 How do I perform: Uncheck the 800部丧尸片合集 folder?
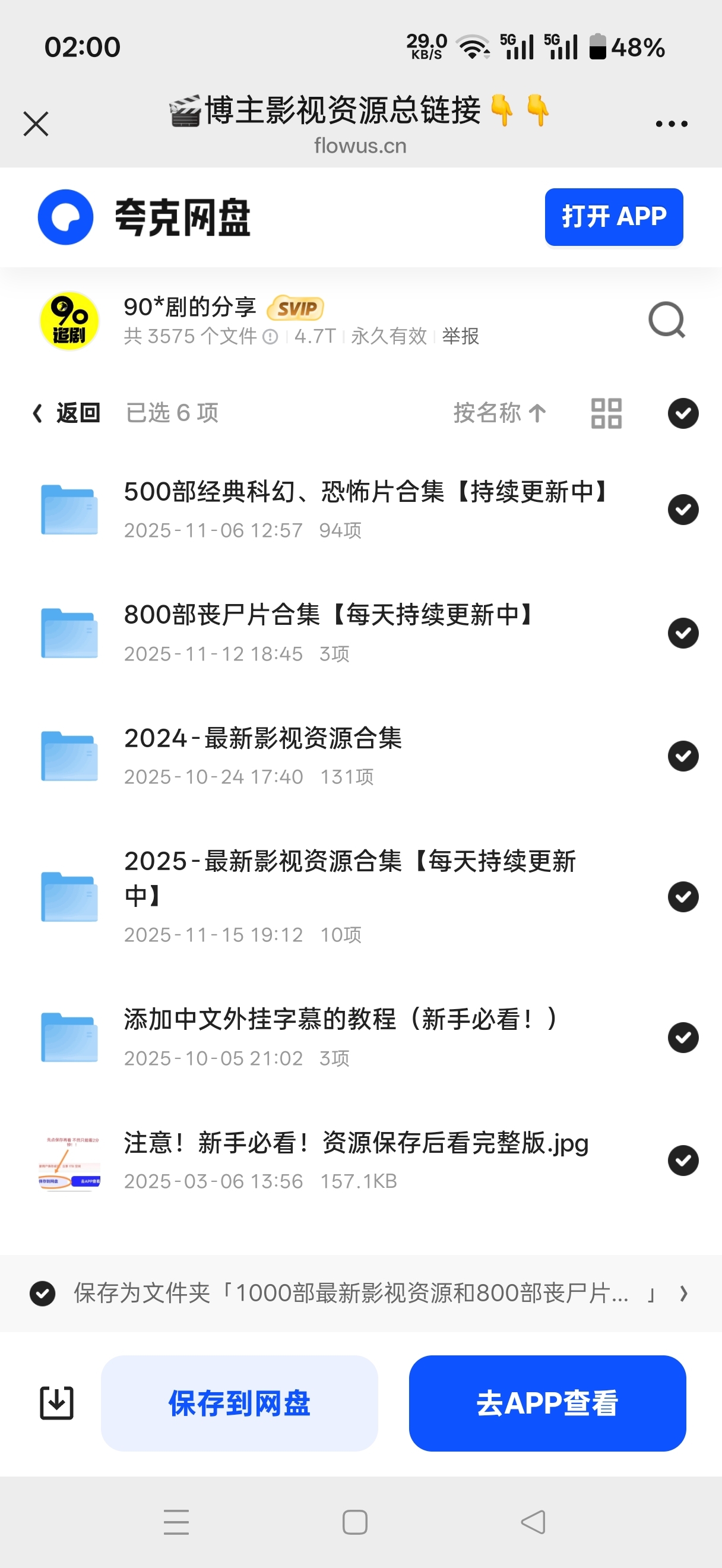tap(682, 633)
